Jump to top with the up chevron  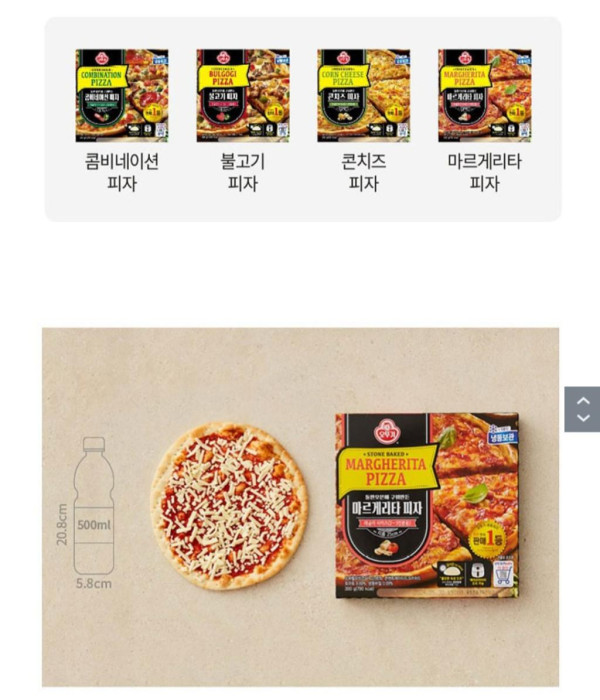point(583,400)
